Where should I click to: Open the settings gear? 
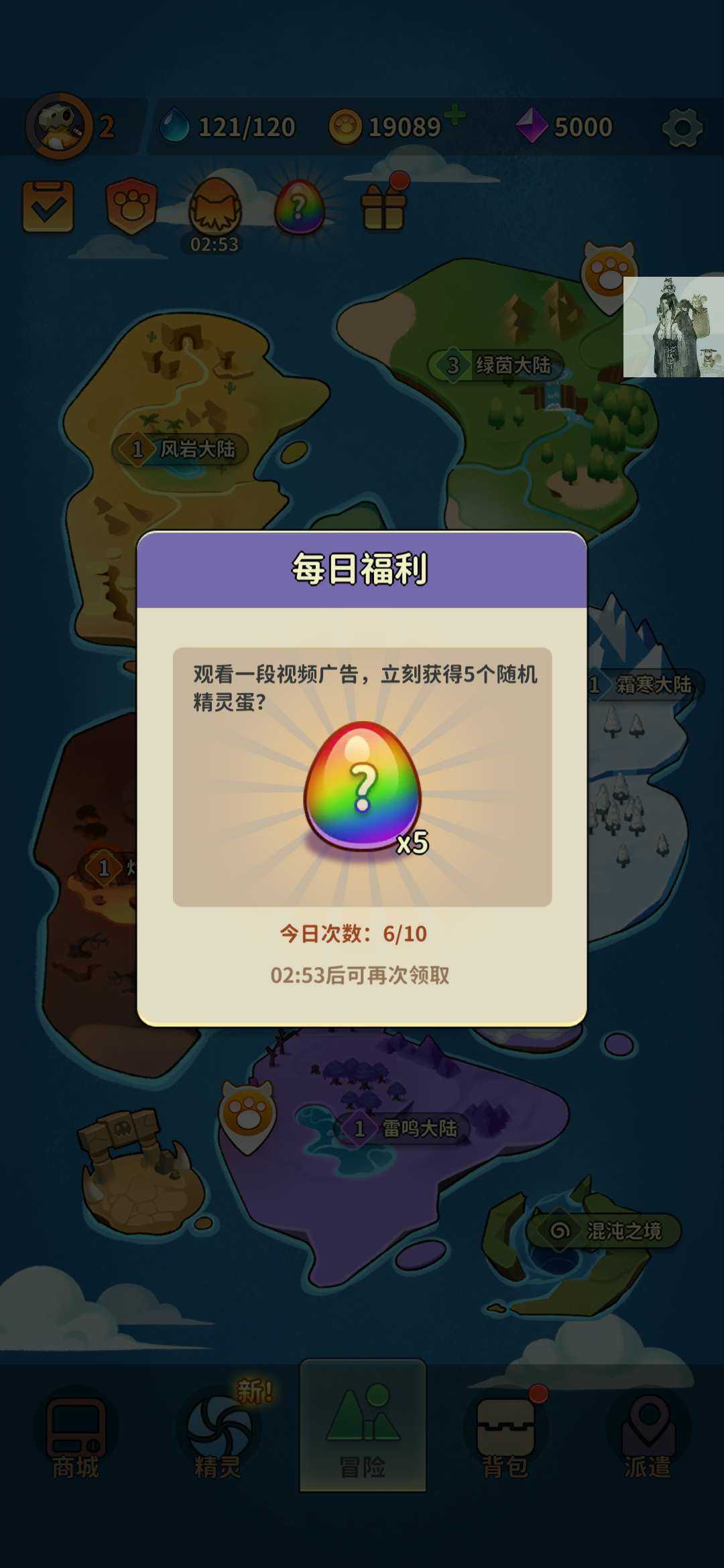[682, 127]
